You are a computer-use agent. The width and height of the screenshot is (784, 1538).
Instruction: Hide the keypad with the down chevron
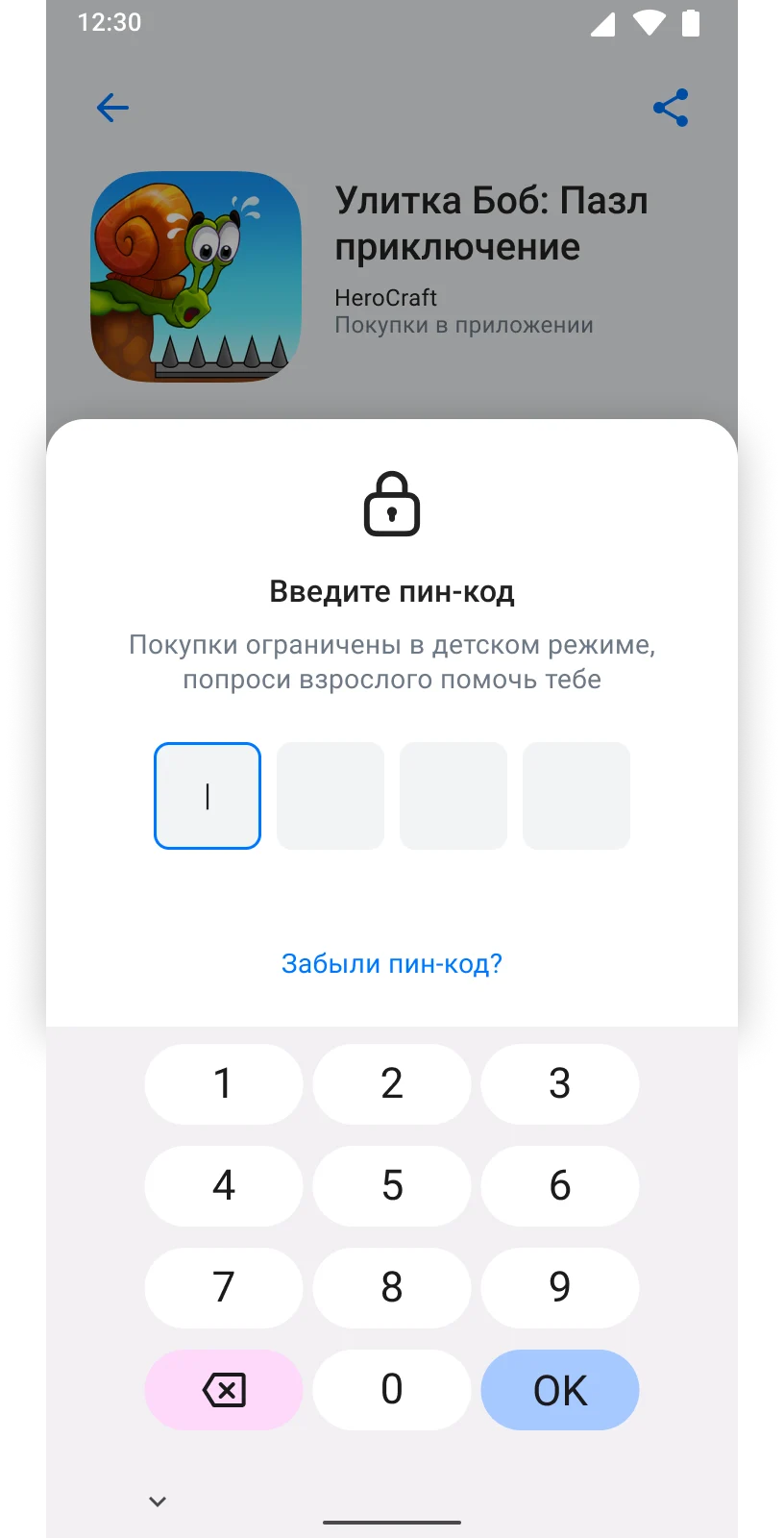159,1501
